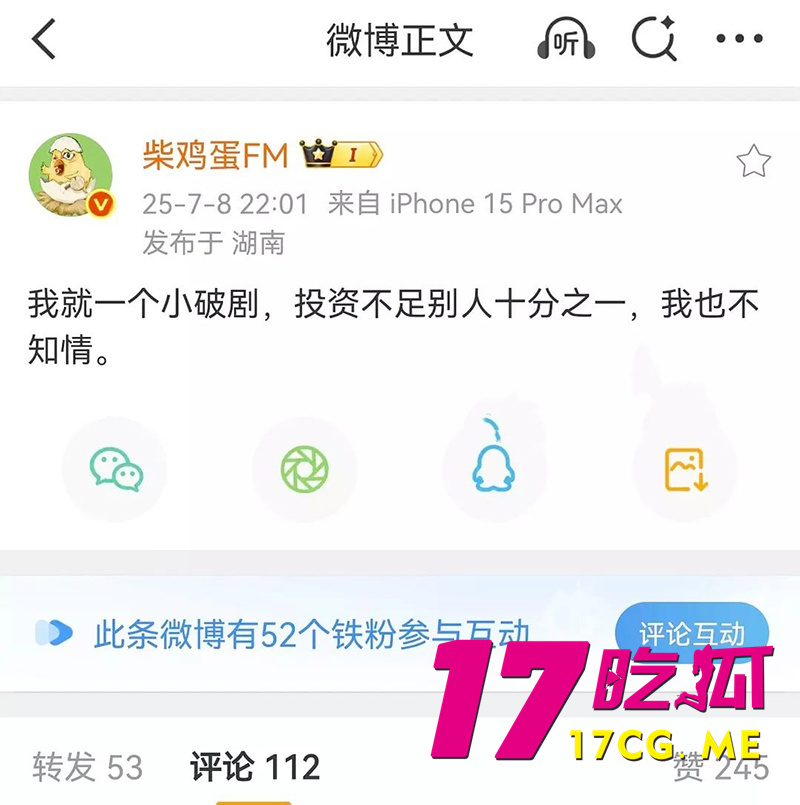Open the three-dot overflow menu

(739, 40)
